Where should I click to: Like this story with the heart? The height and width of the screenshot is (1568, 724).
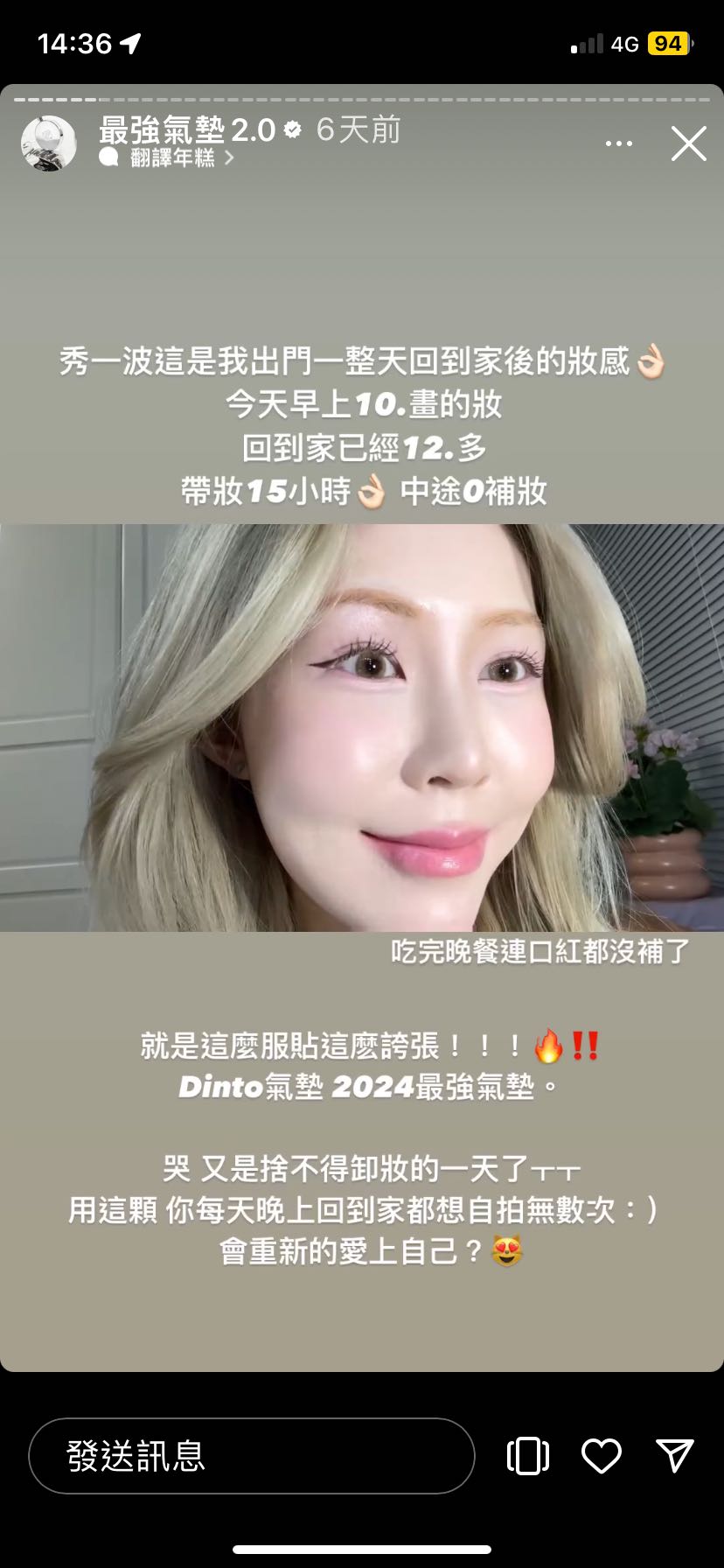click(602, 1456)
